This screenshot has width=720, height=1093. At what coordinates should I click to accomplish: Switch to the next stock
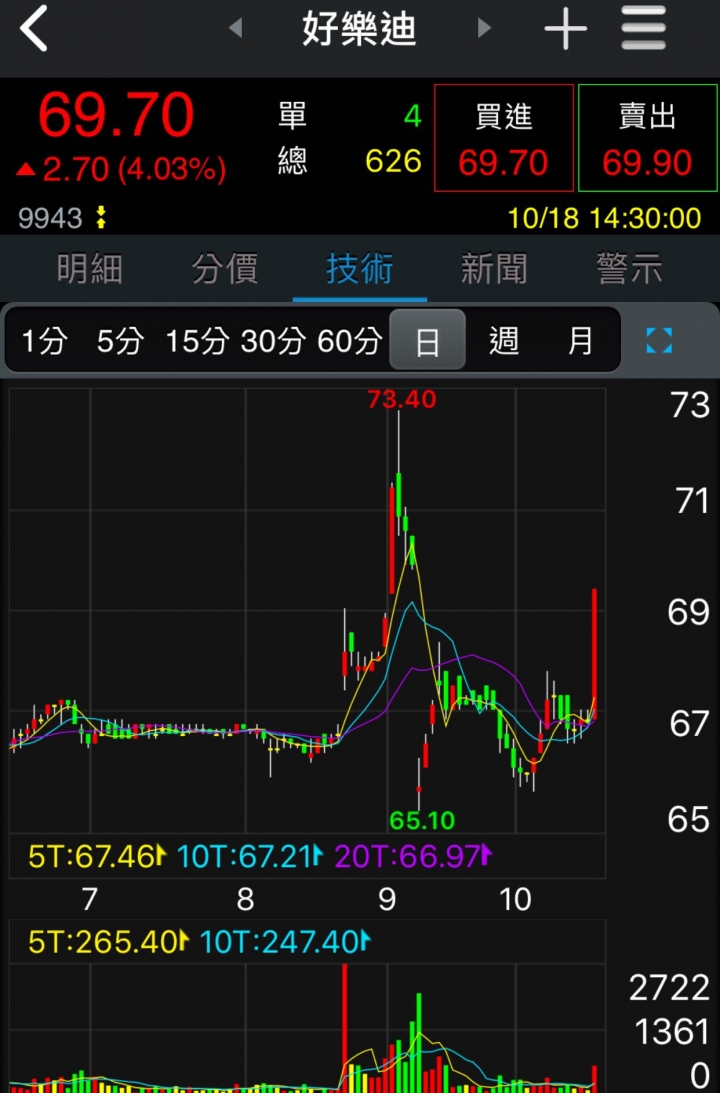[x=485, y=29]
